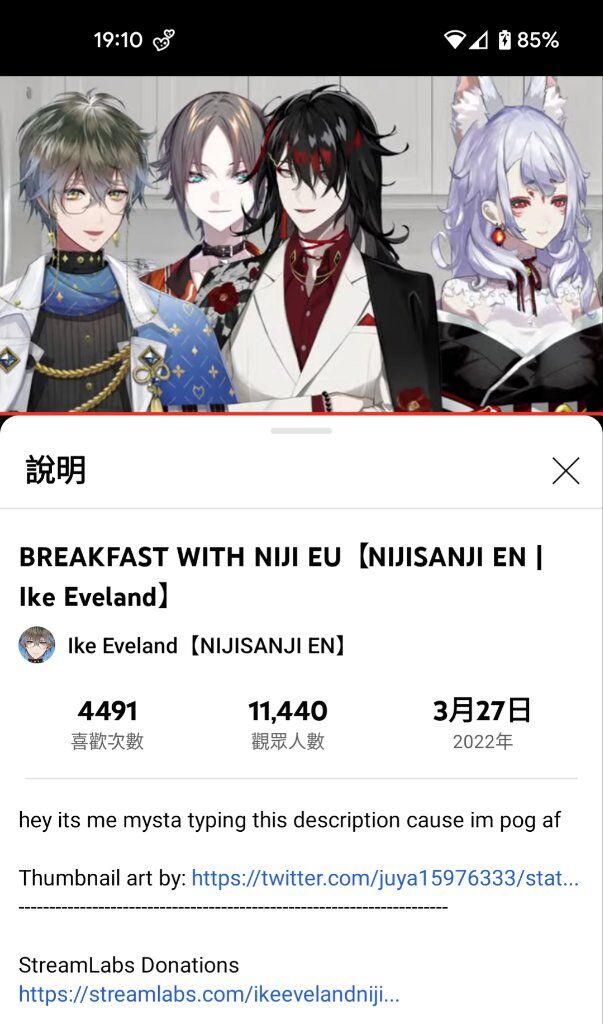Open the thumbnail art Twitter link

click(384, 878)
